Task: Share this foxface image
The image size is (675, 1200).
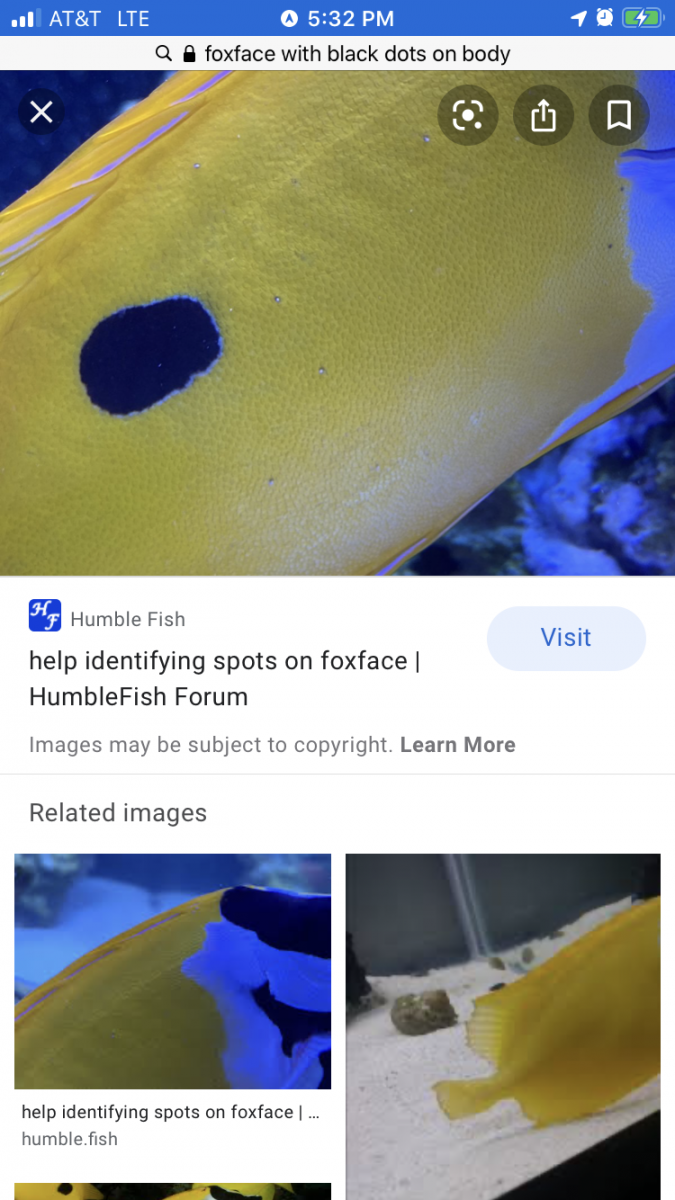Action: pyautogui.click(x=543, y=116)
